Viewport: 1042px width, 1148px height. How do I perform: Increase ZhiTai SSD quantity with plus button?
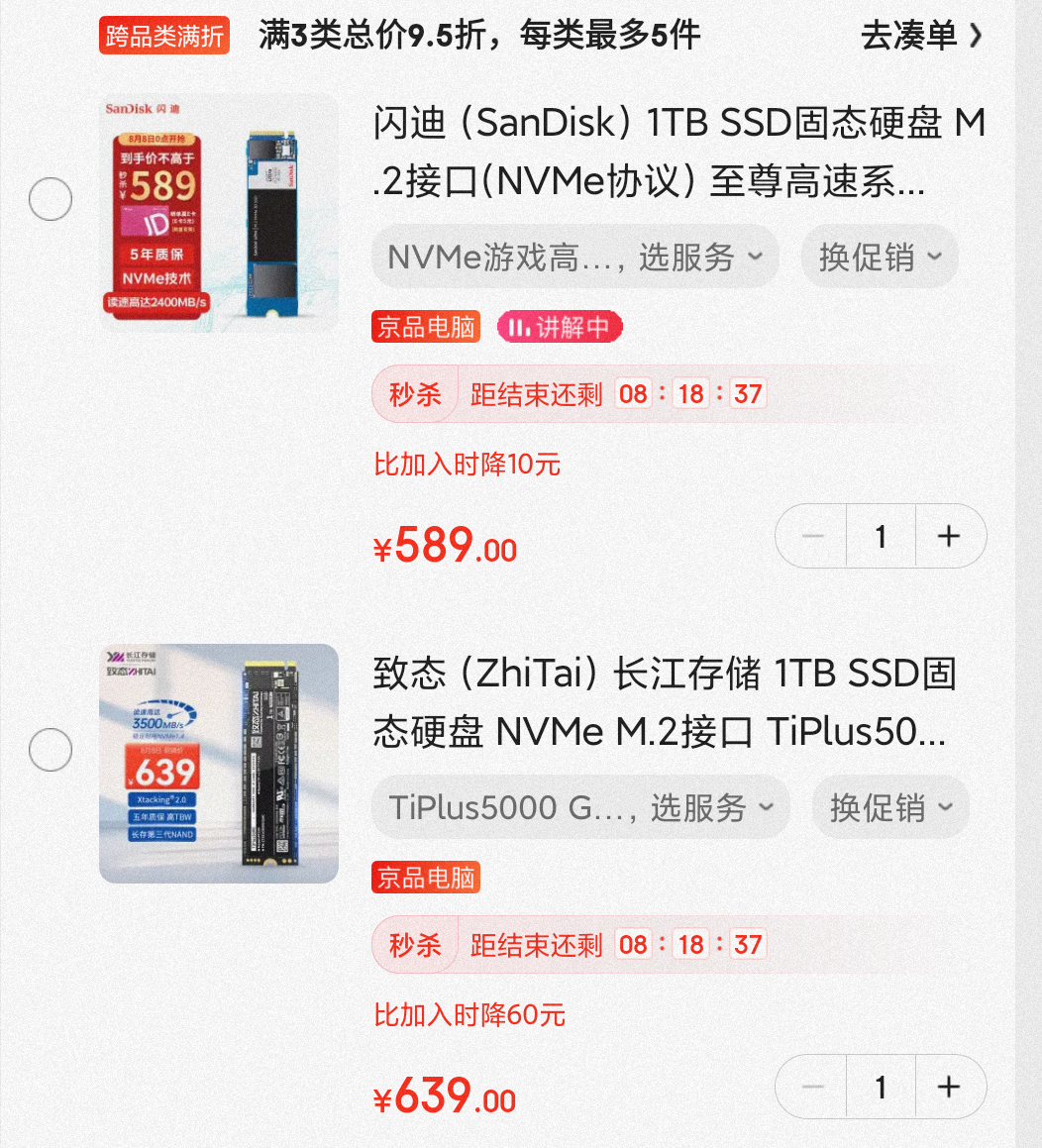(x=950, y=1087)
